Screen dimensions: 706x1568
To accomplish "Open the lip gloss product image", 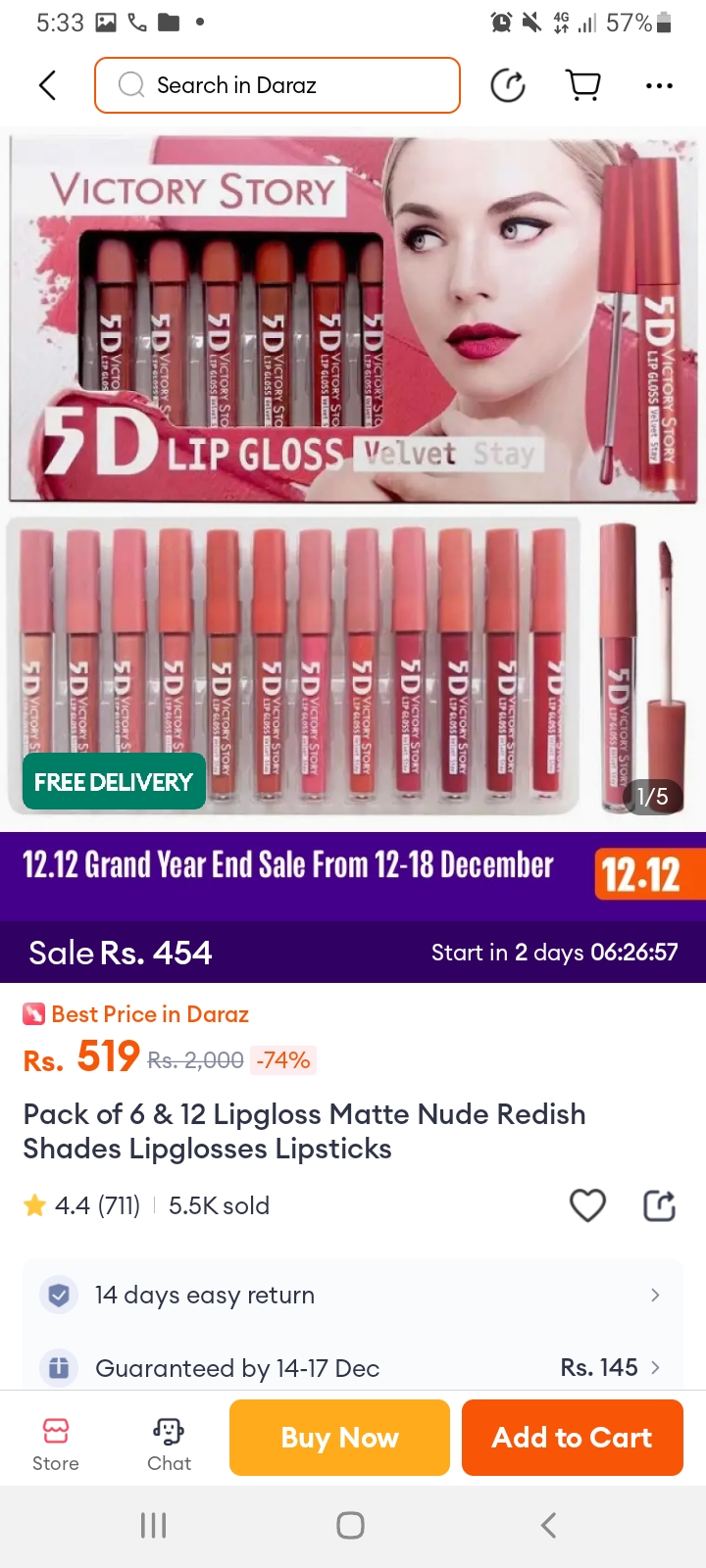I will tap(353, 475).
